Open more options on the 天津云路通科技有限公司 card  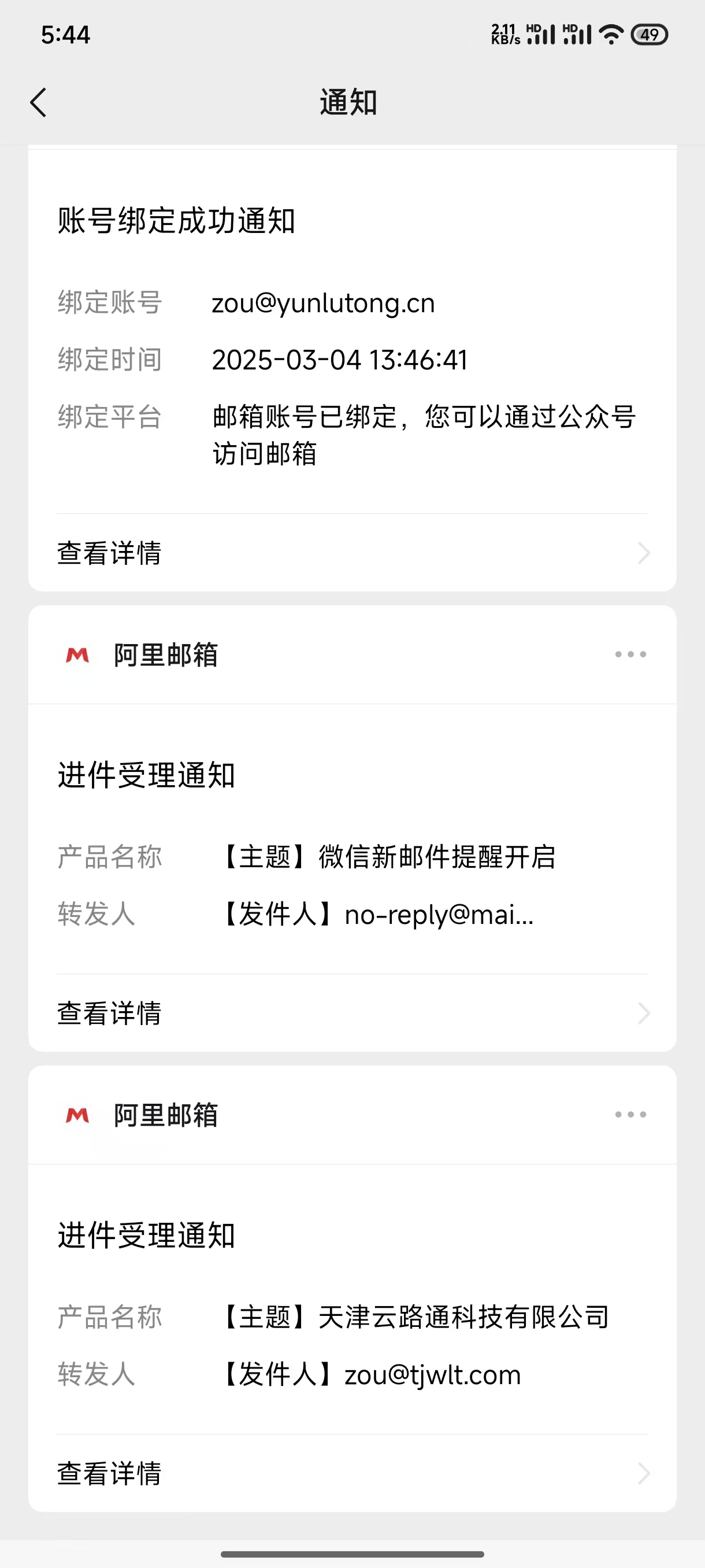point(630,1115)
